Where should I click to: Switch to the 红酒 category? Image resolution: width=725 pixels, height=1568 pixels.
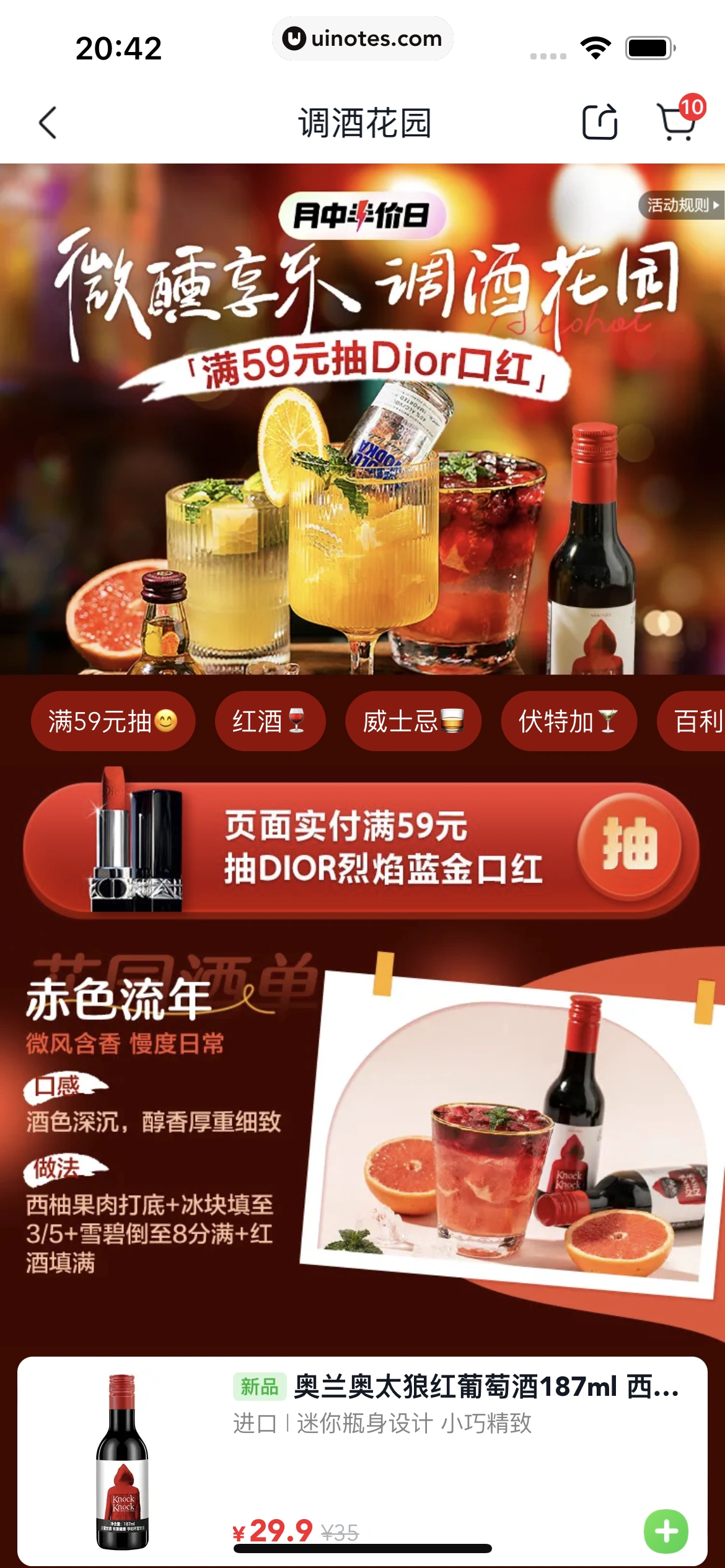point(270,721)
